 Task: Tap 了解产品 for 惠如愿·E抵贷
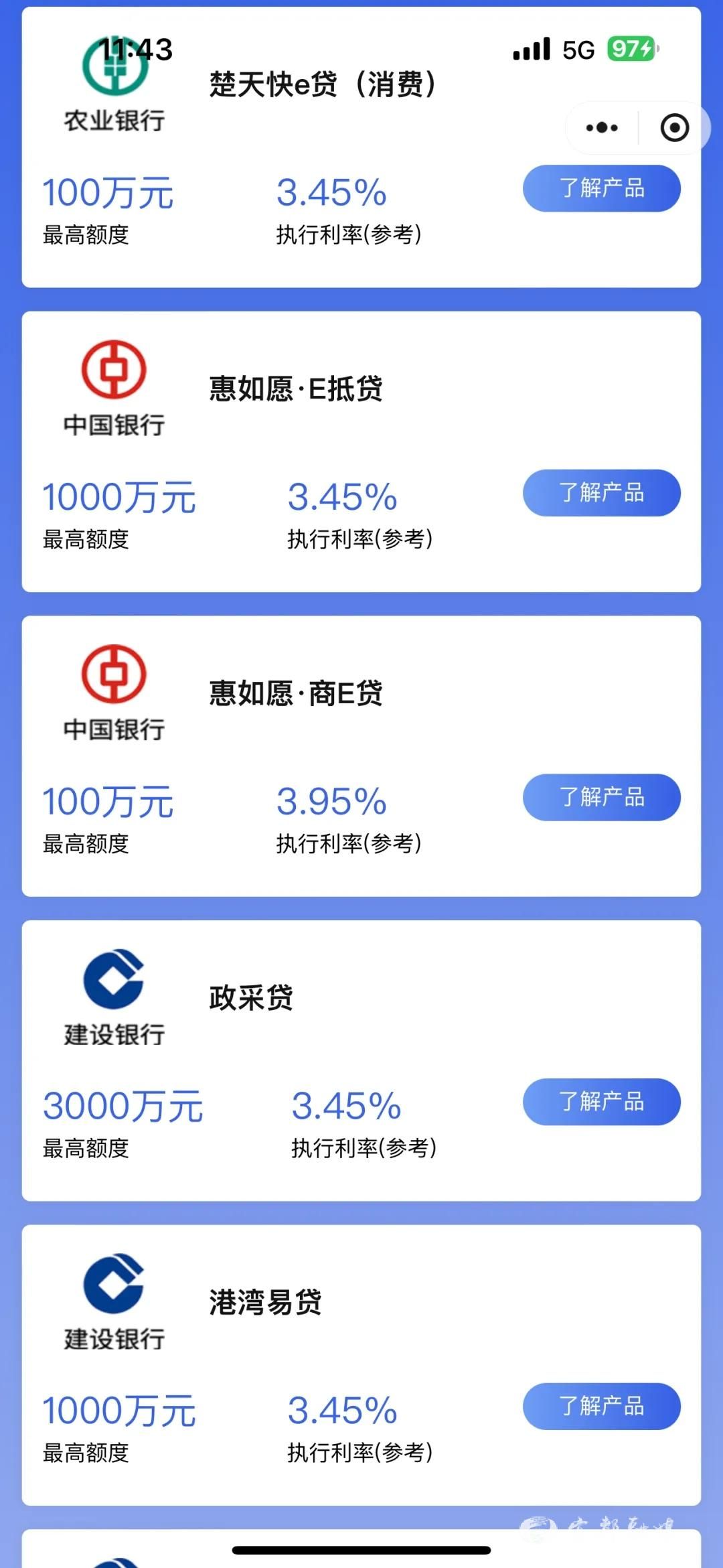point(602,493)
